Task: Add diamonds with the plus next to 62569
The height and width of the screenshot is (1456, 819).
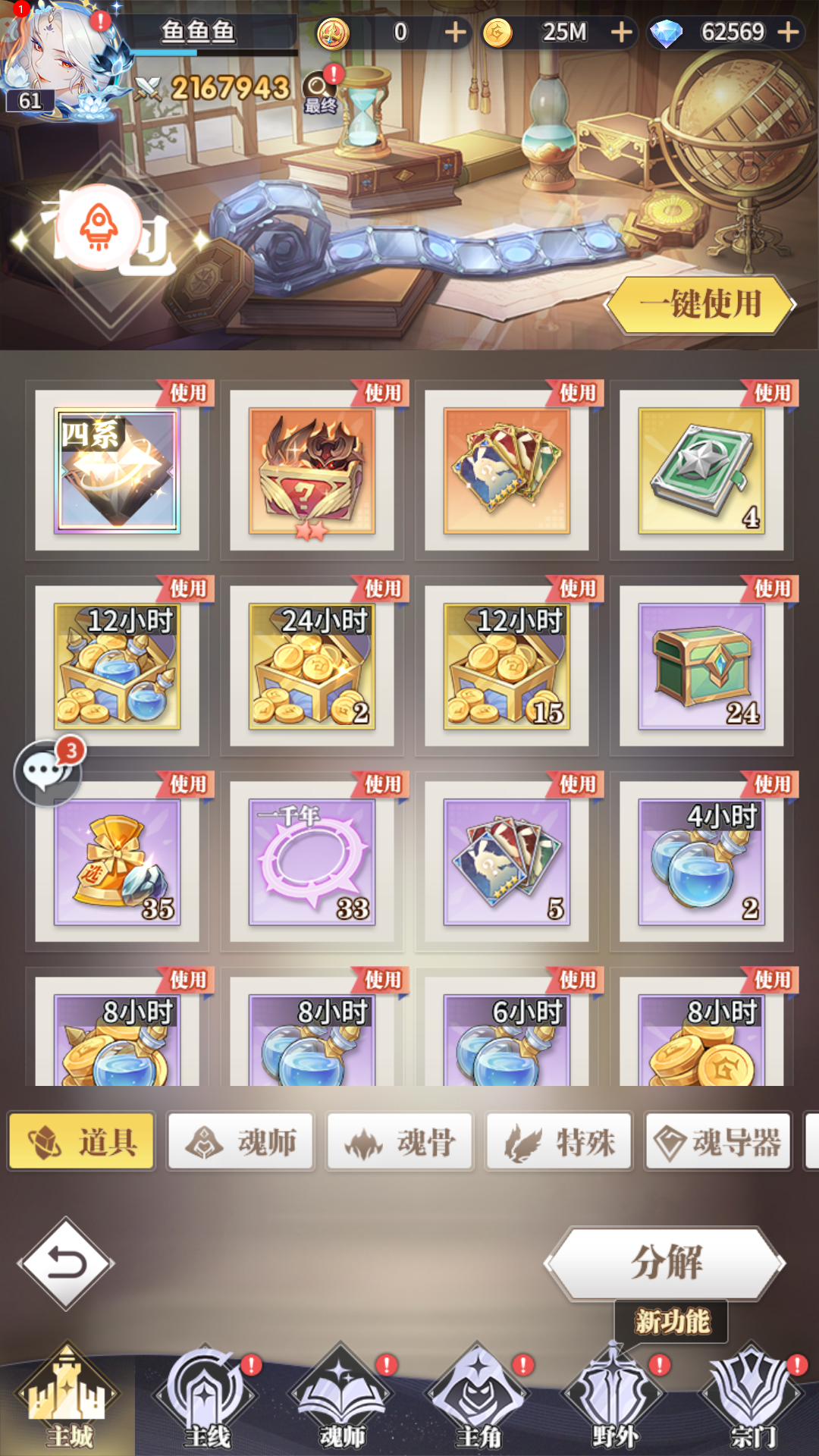Action: click(x=789, y=32)
